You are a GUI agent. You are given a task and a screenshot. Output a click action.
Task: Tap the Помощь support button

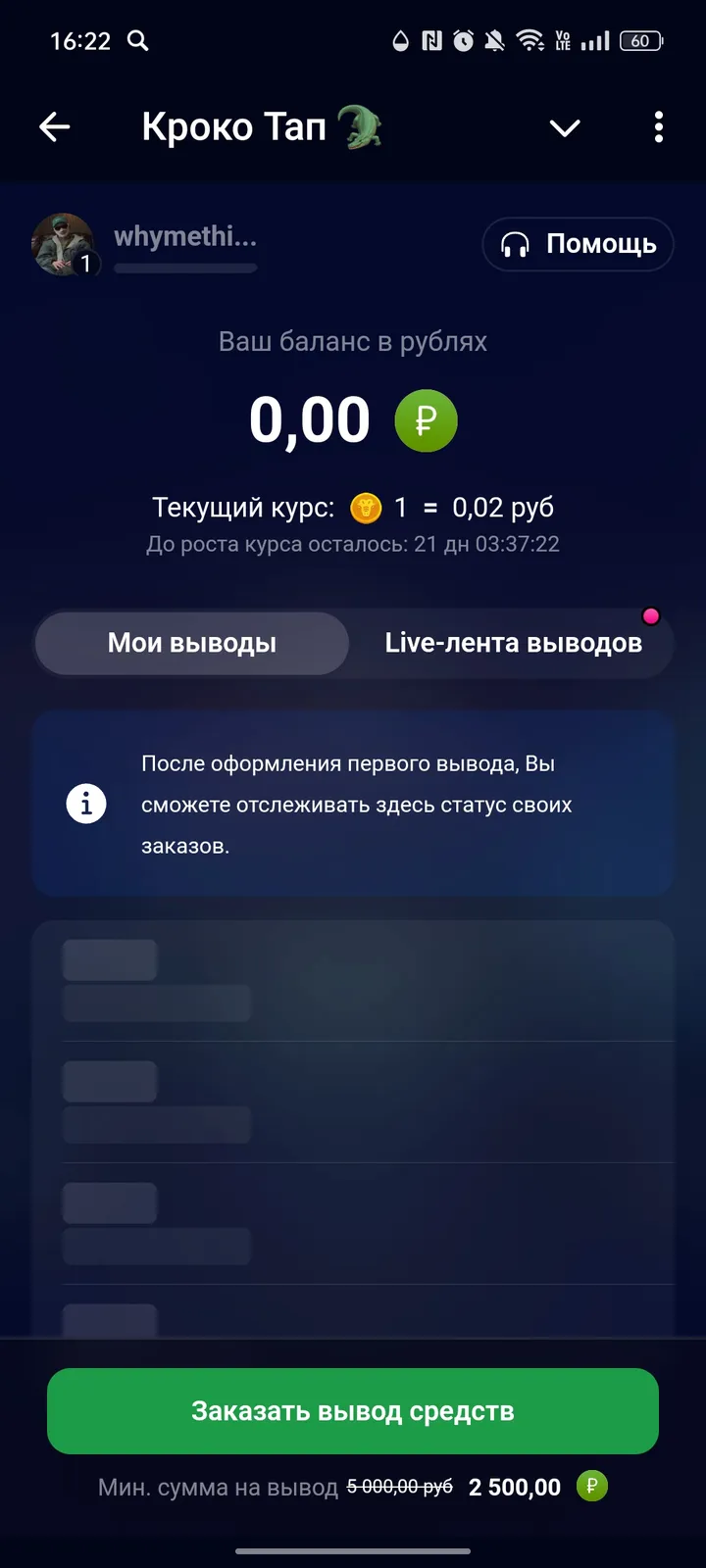click(x=578, y=244)
